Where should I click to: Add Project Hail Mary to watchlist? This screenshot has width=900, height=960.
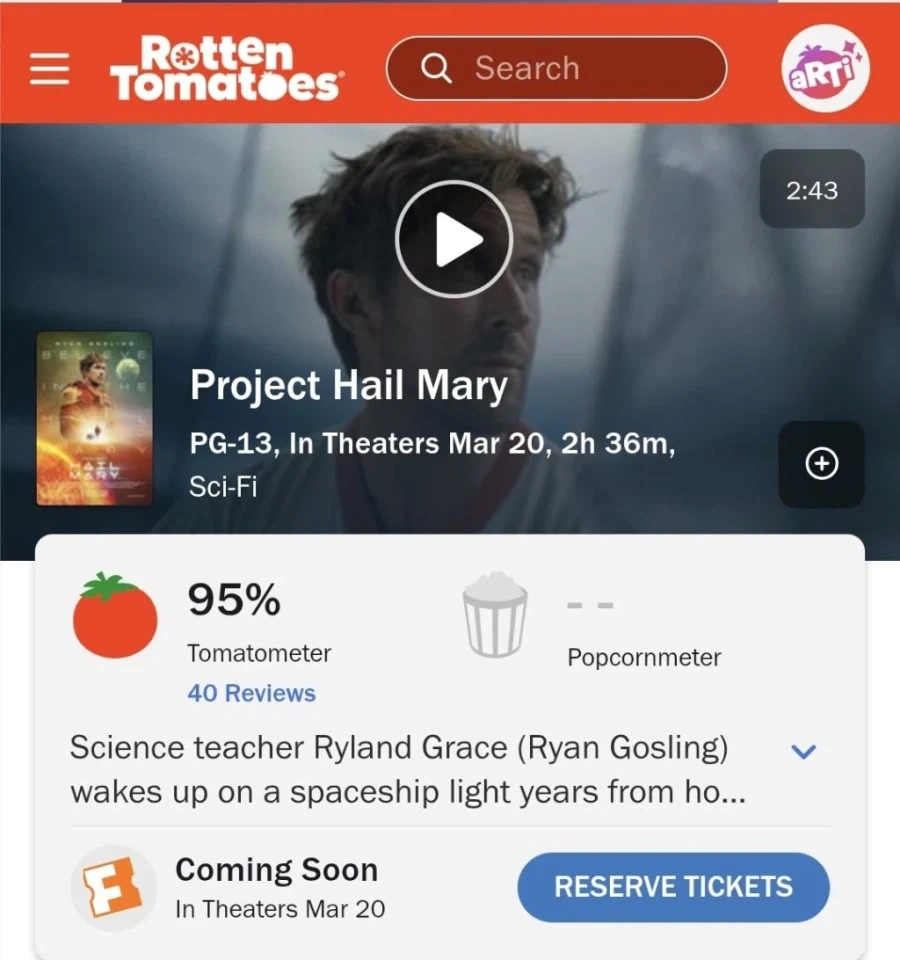click(x=821, y=464)
